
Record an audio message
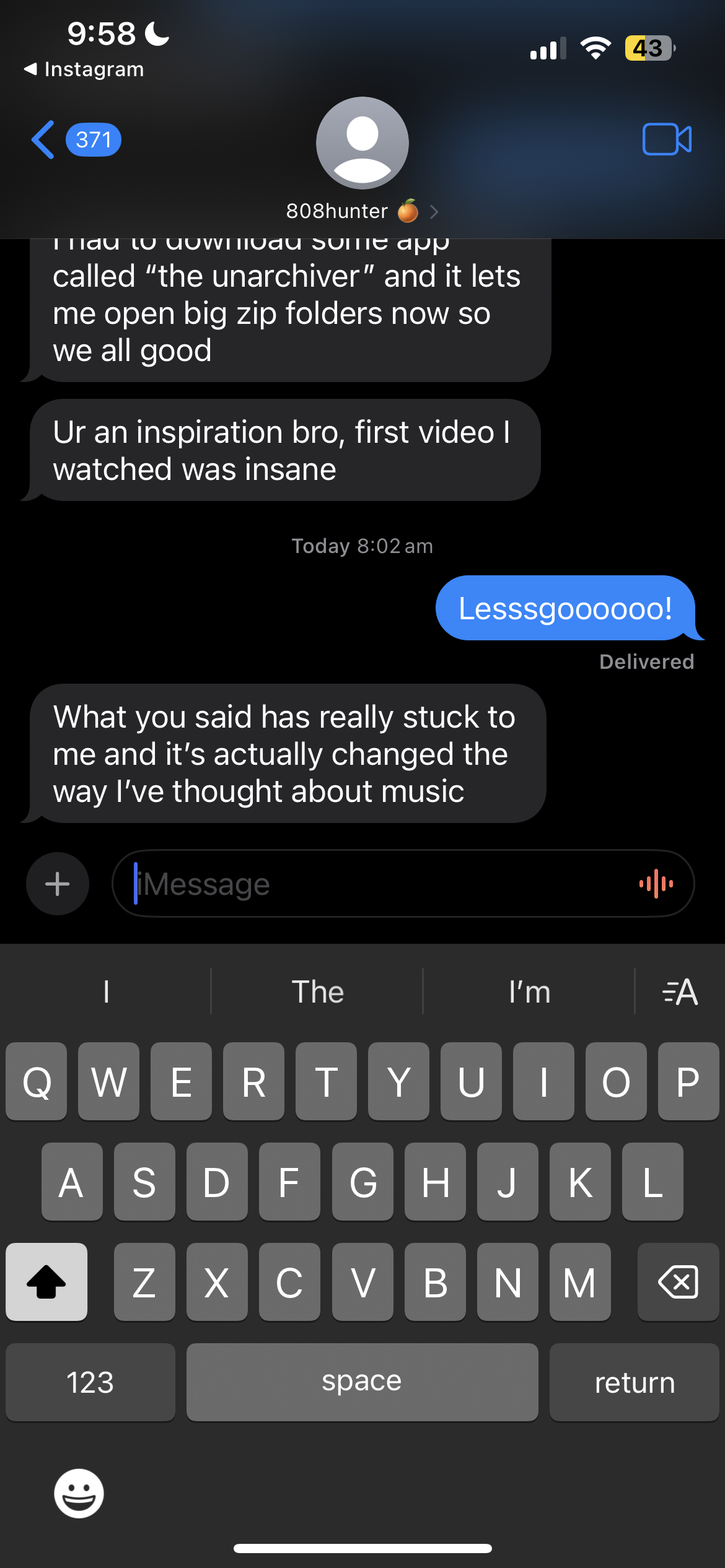click(x=656, y=884)
